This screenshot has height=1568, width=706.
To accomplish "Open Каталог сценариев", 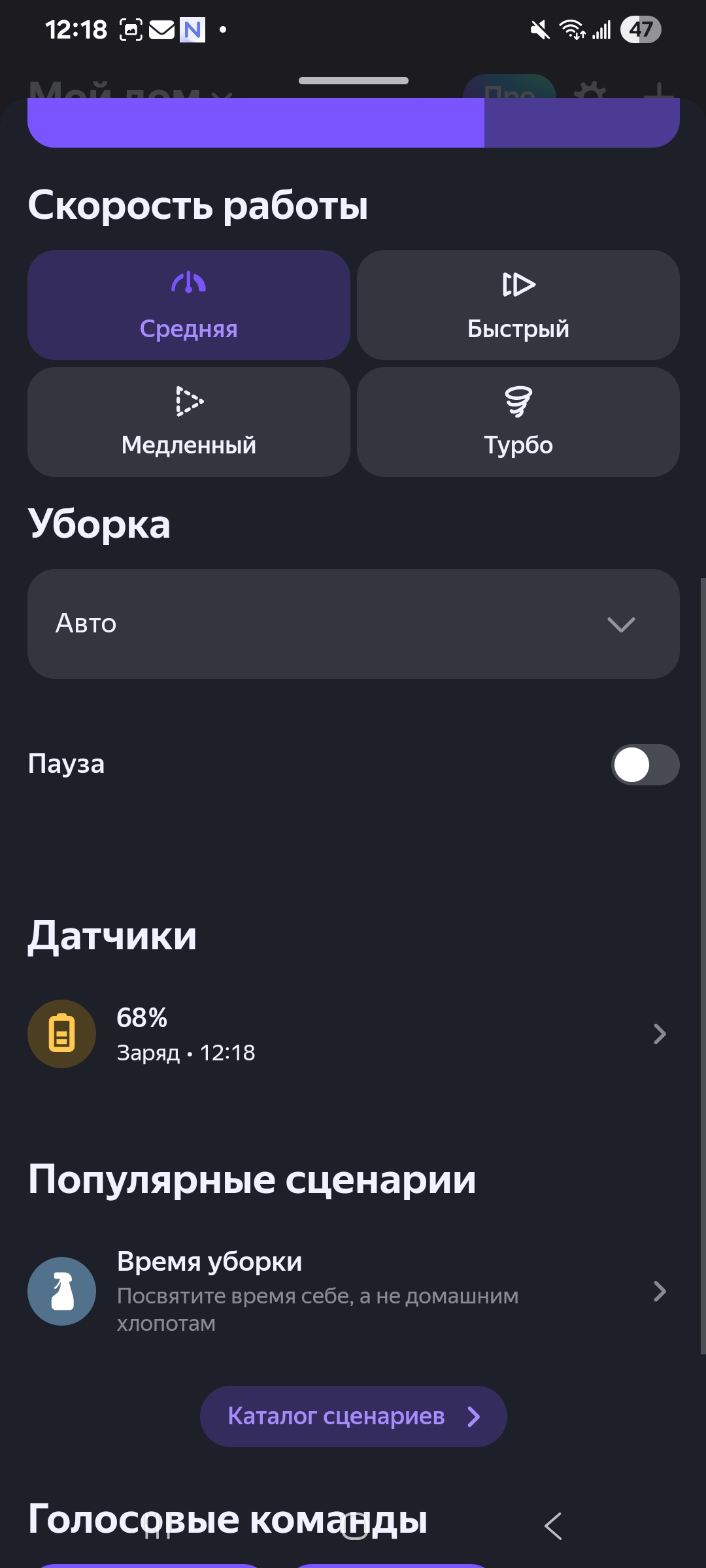I will (353, 1416).
